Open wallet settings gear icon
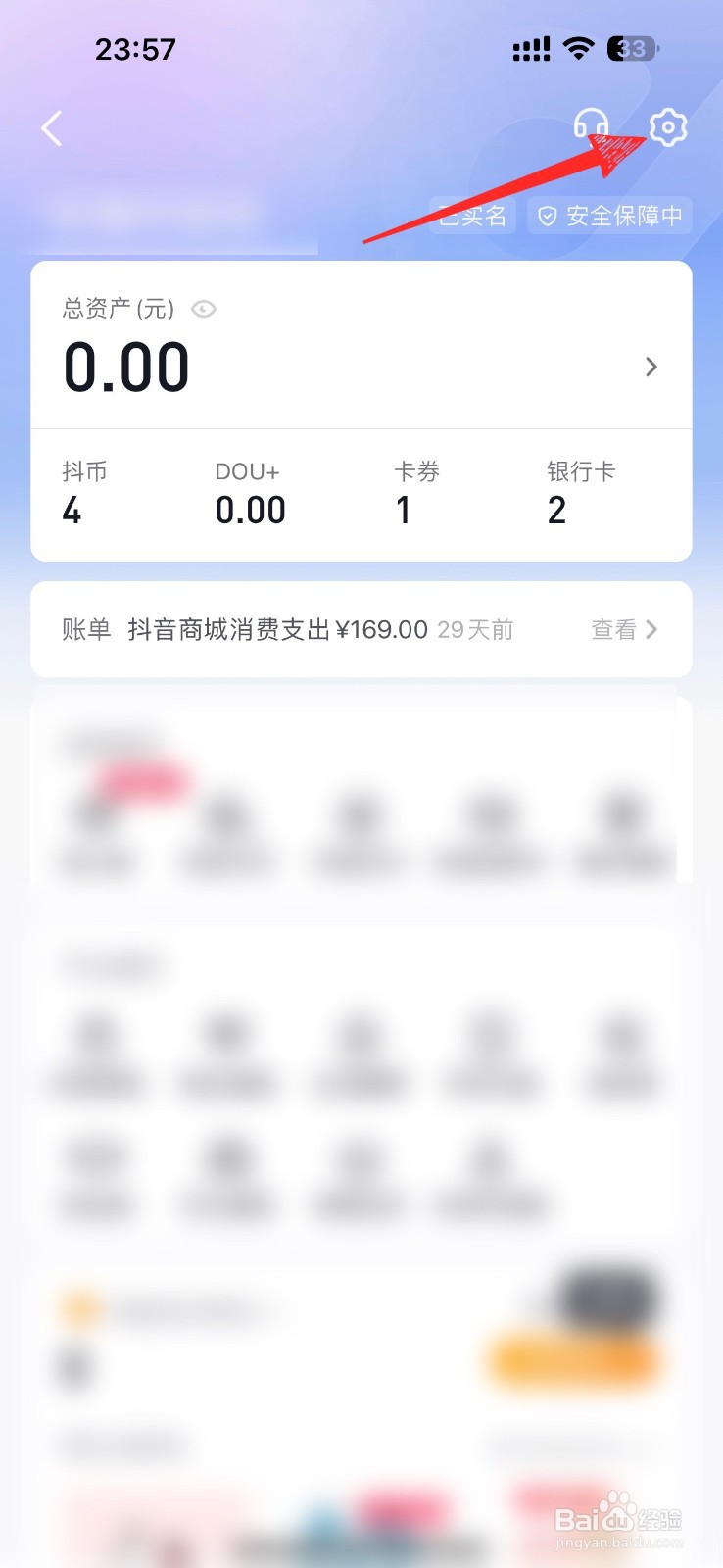Screen dimensions: 723x1568 click(x=668, y=127)
